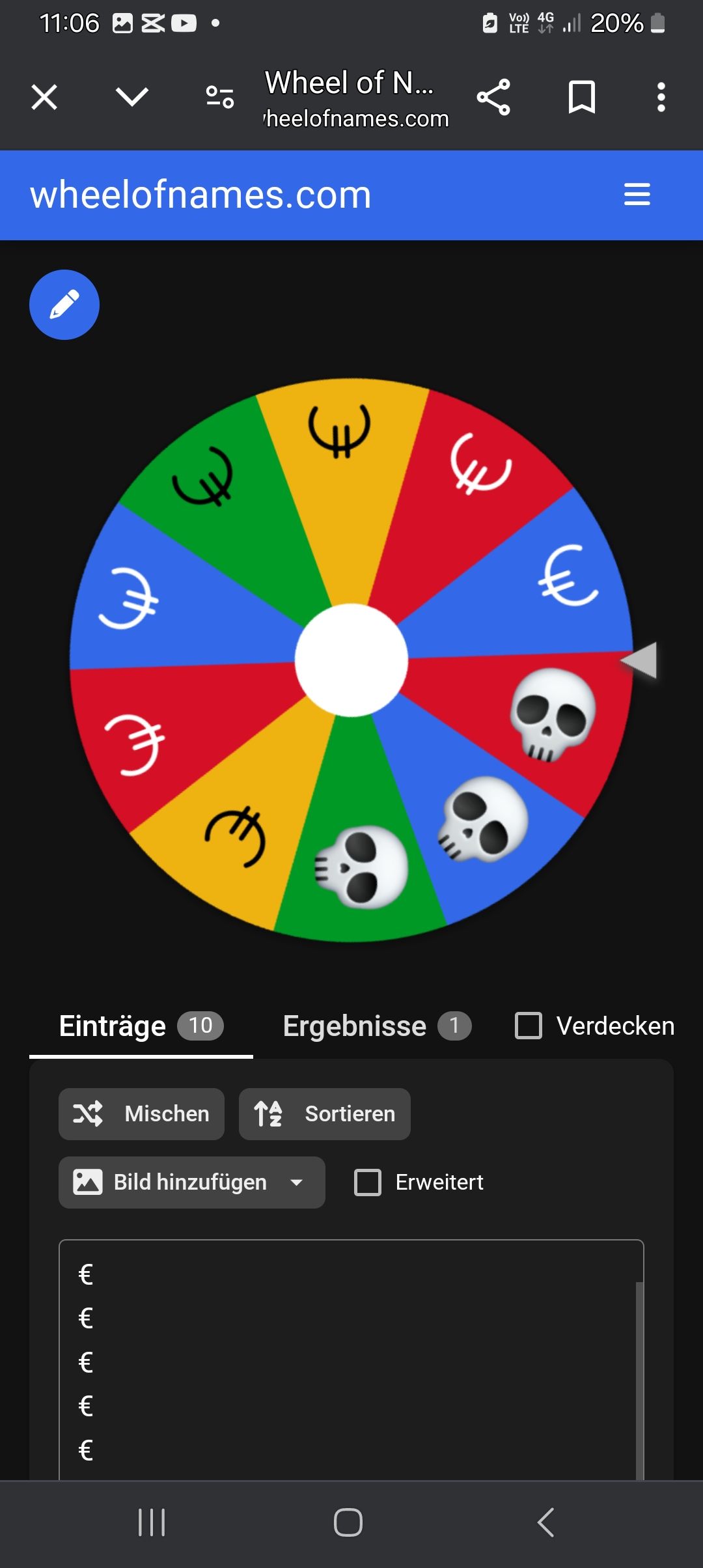Open site settings icon beside the URL
The height and width of the screenshot is (1568, 703).
[220, 98]
